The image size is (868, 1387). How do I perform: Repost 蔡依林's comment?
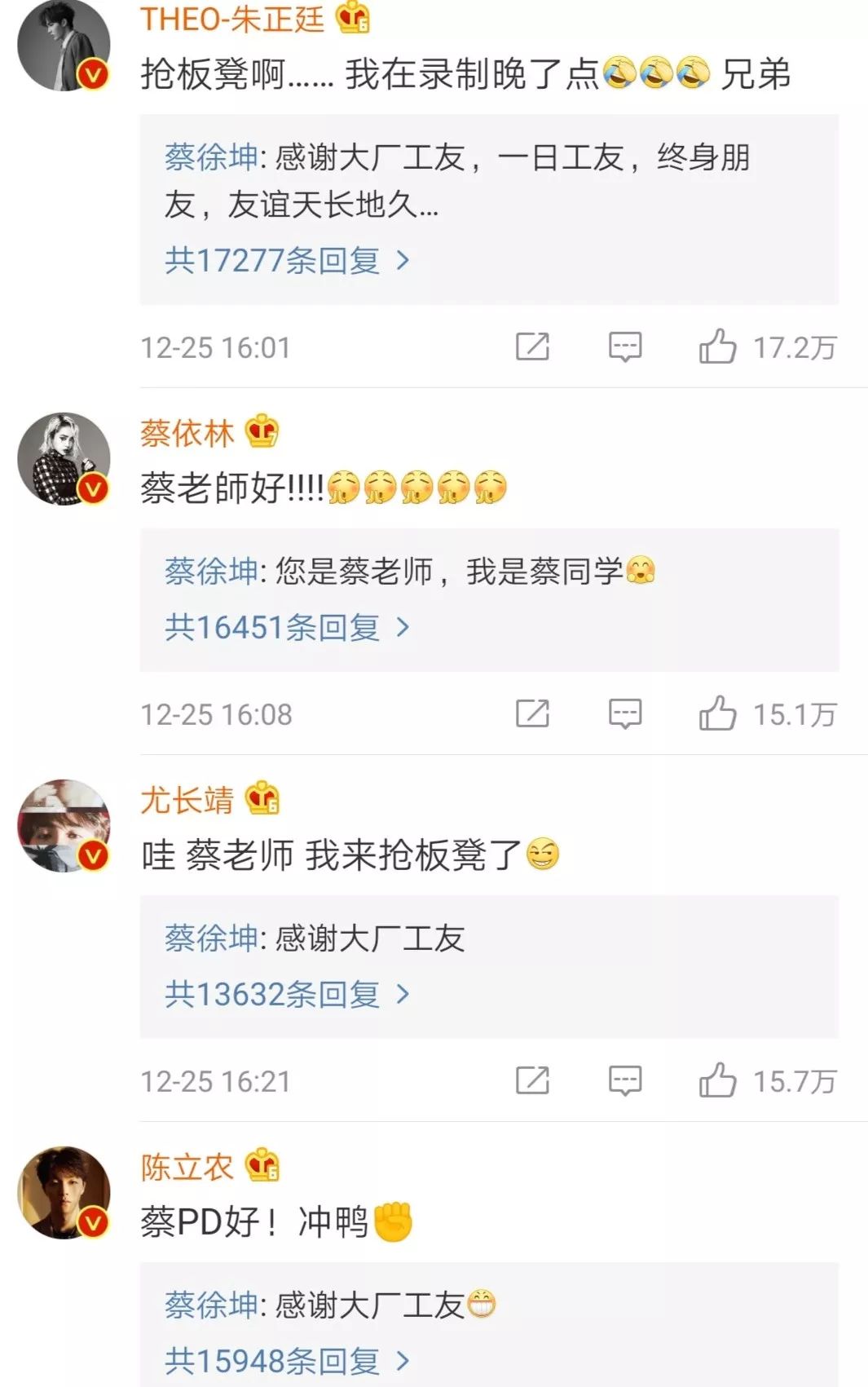(532, 713)
